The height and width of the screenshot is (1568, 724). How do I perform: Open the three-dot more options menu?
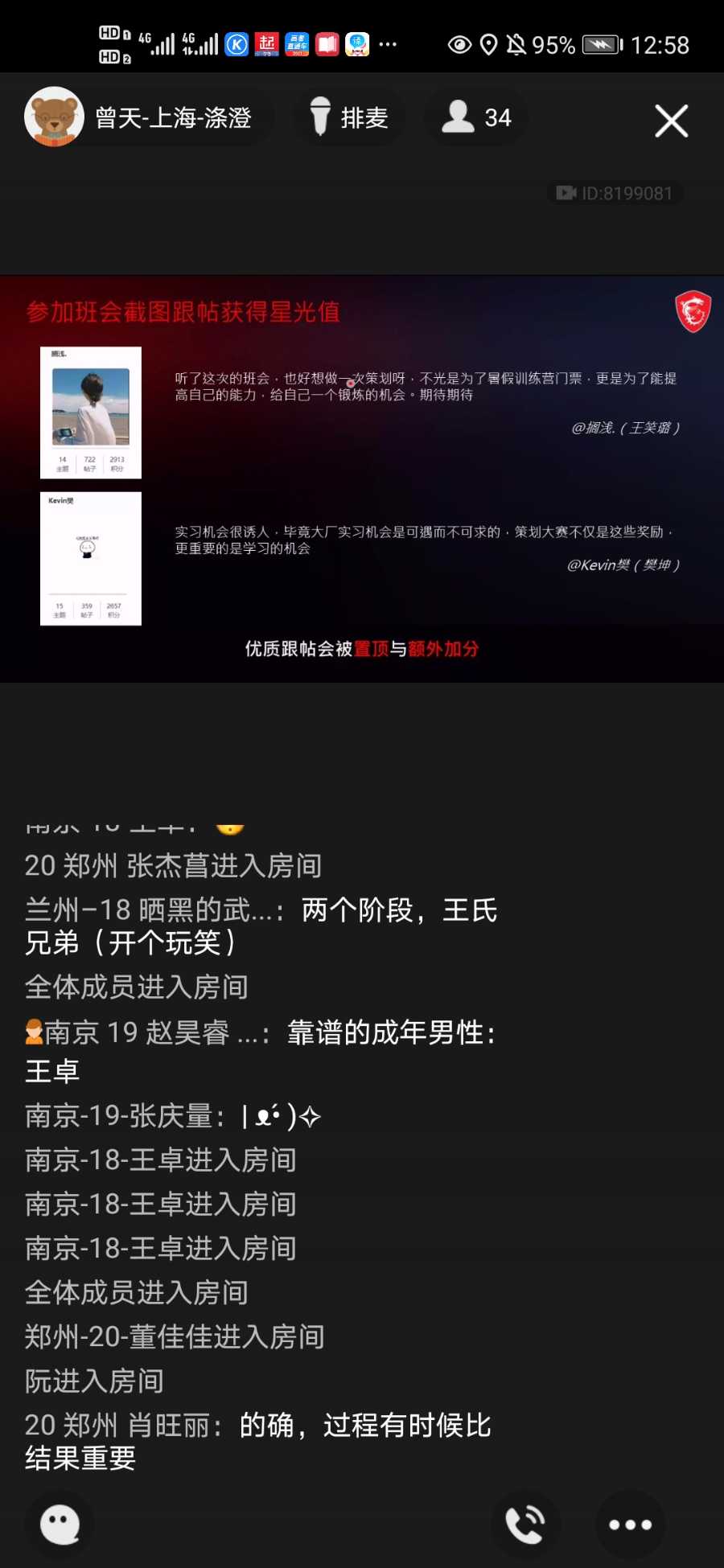pyautogui.click(x=630, y=1524)
